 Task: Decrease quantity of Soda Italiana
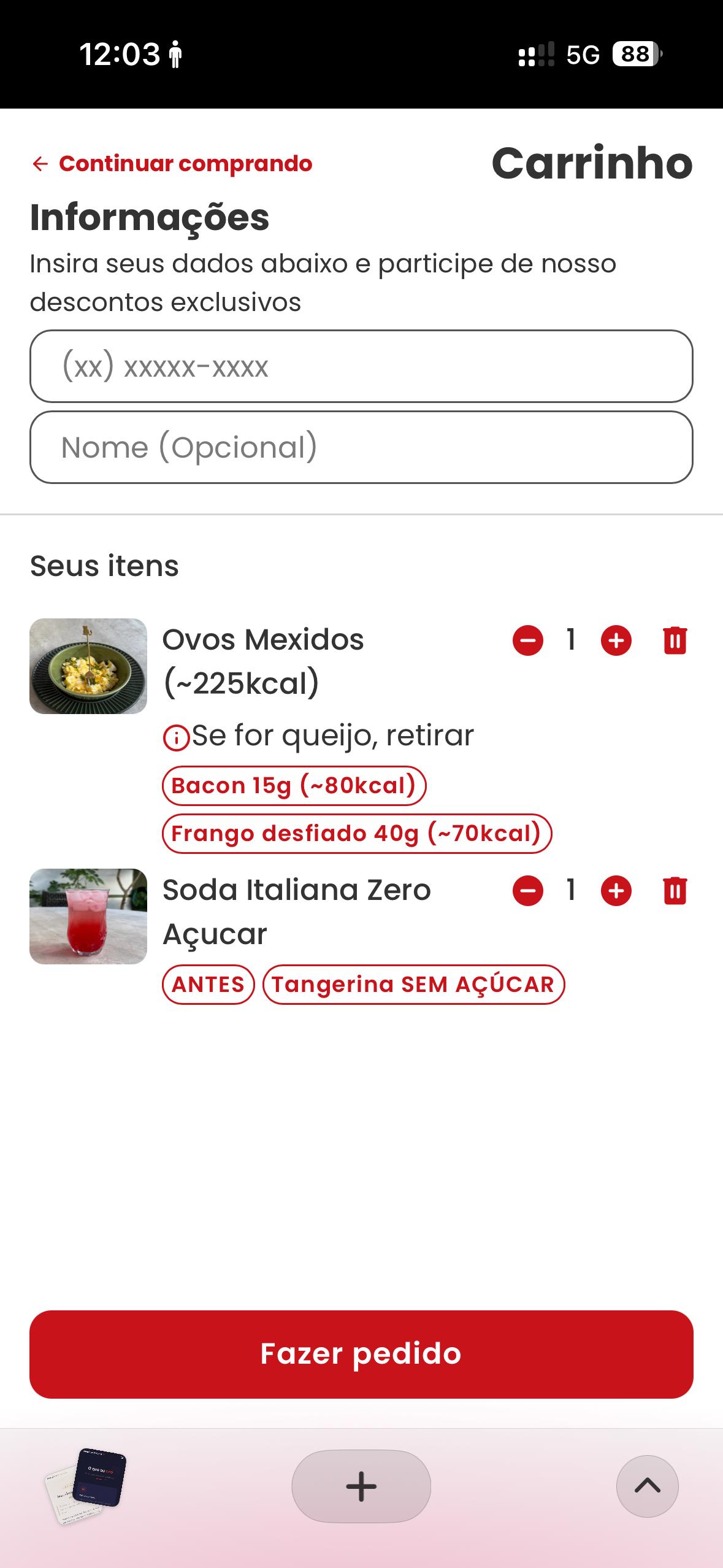click(x=528, y=891)
